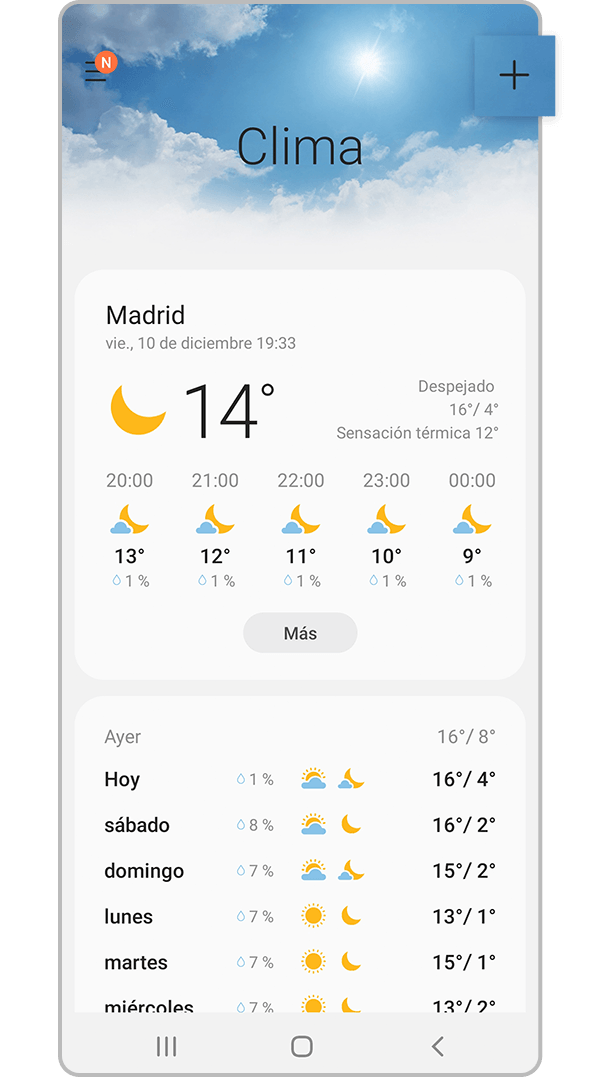The image size is (600, 1077).
Task: Go back using the system navigation bar
Action: [437, 1046]
